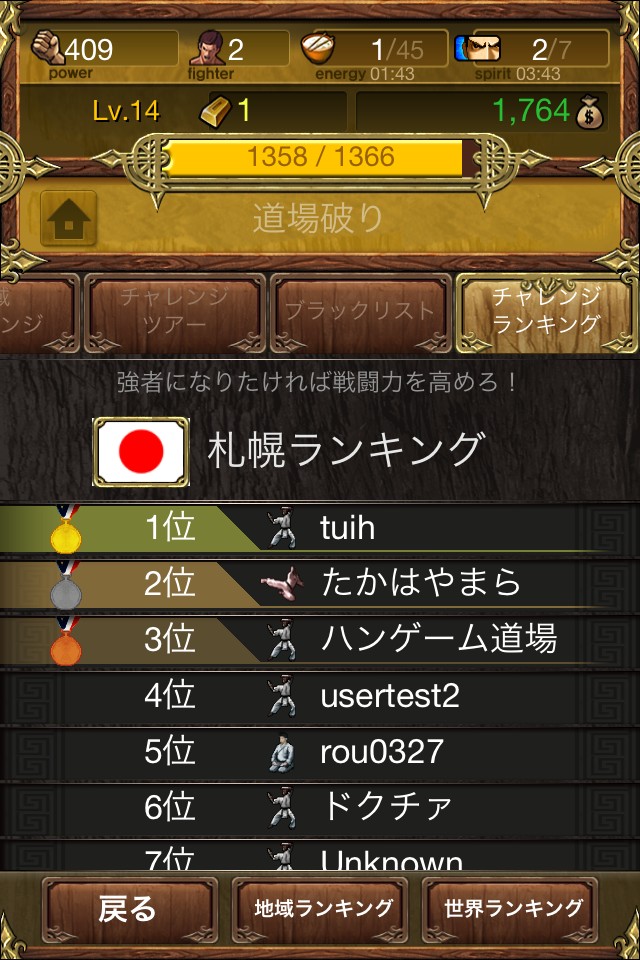The height and width of the screenshot is (960, 640).
Task: Show the 世界ランキング world ranking
Action: [513, 909]
